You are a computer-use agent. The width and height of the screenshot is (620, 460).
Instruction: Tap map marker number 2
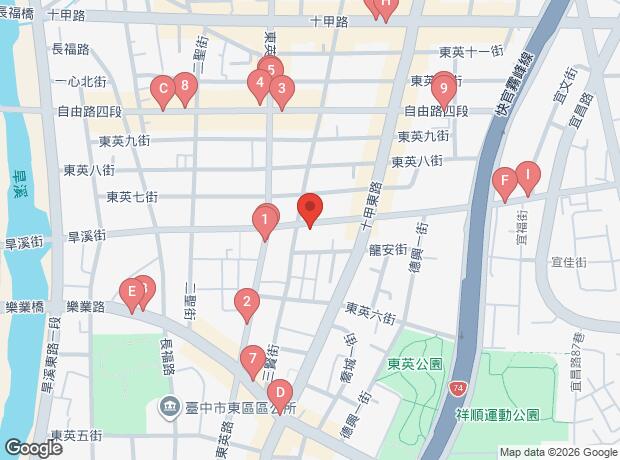point(247,303)
